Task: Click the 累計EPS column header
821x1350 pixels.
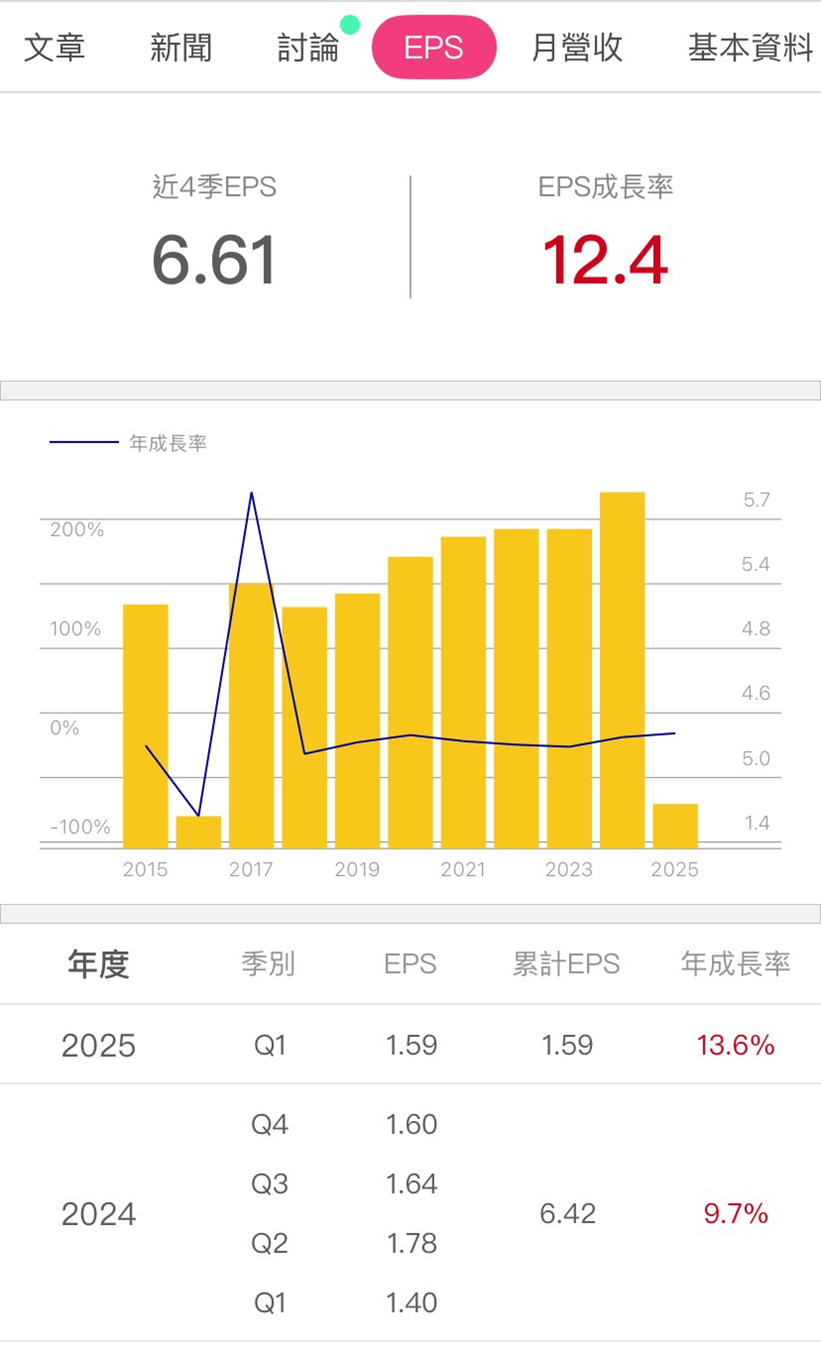Action: (x=568, y=963)
